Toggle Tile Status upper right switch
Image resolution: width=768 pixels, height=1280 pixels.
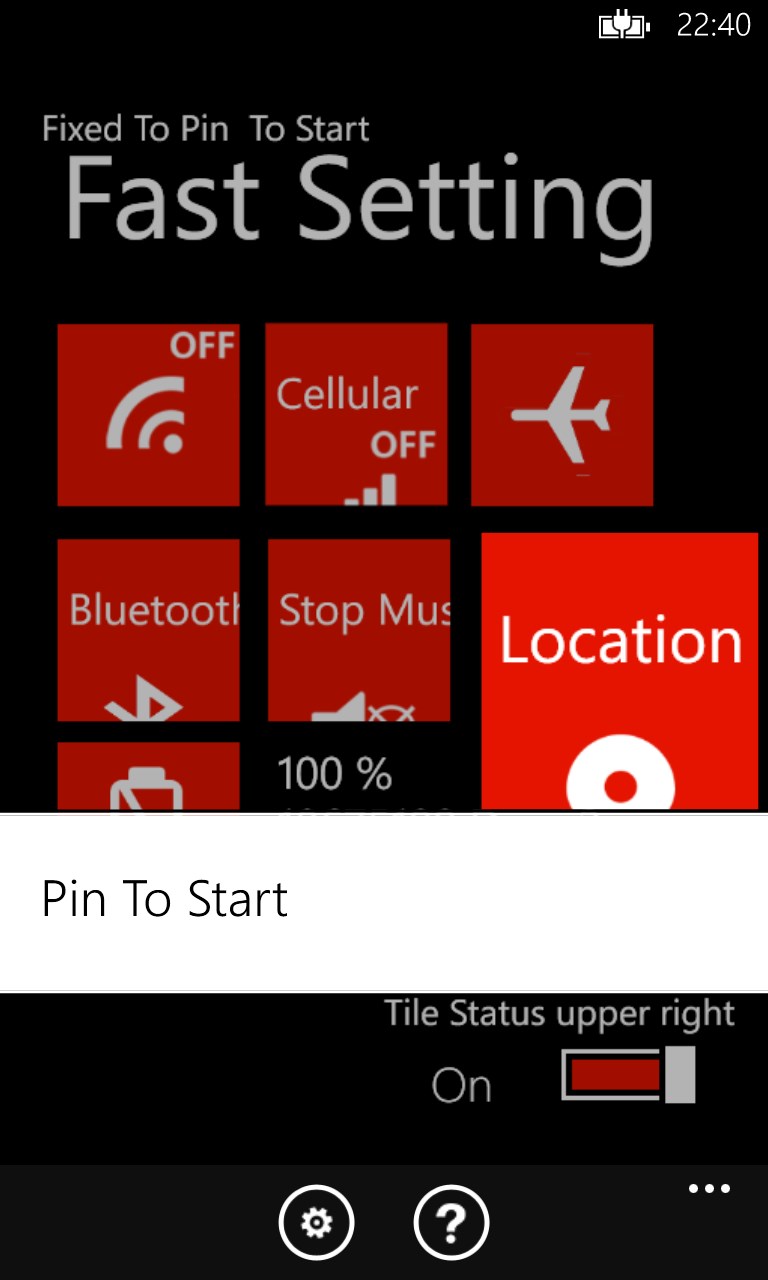pyautogui.click(x=628, y=1075)
